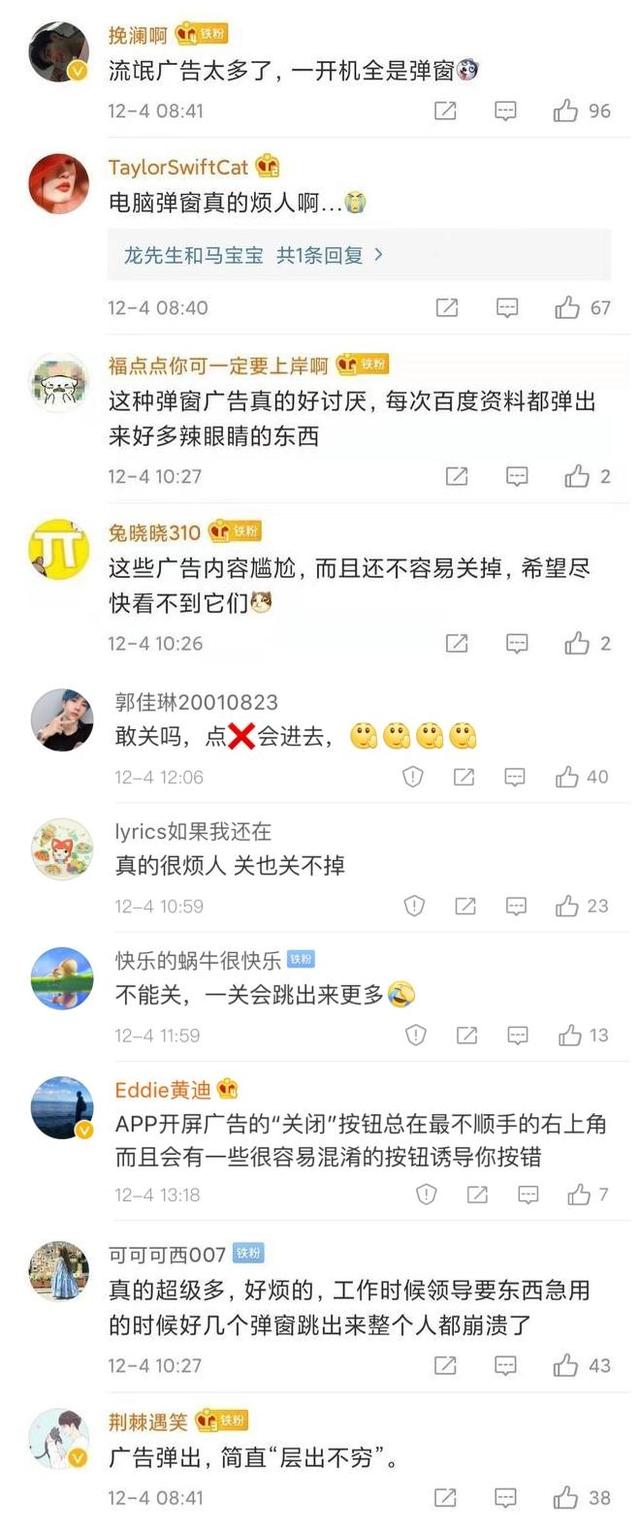Like Eddie黄迪's comment
Screen dimensions: 640x1530
click(579, 1194)
